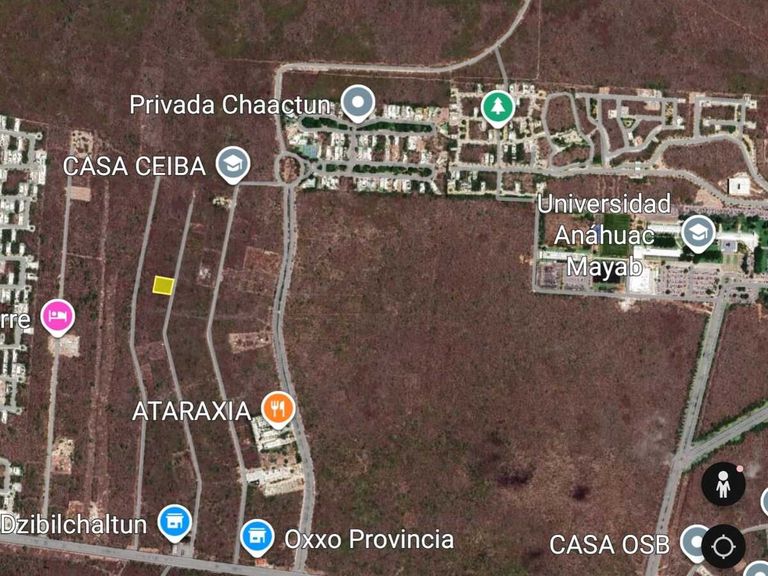Select the CASA OSB place marker

(695, 543)
